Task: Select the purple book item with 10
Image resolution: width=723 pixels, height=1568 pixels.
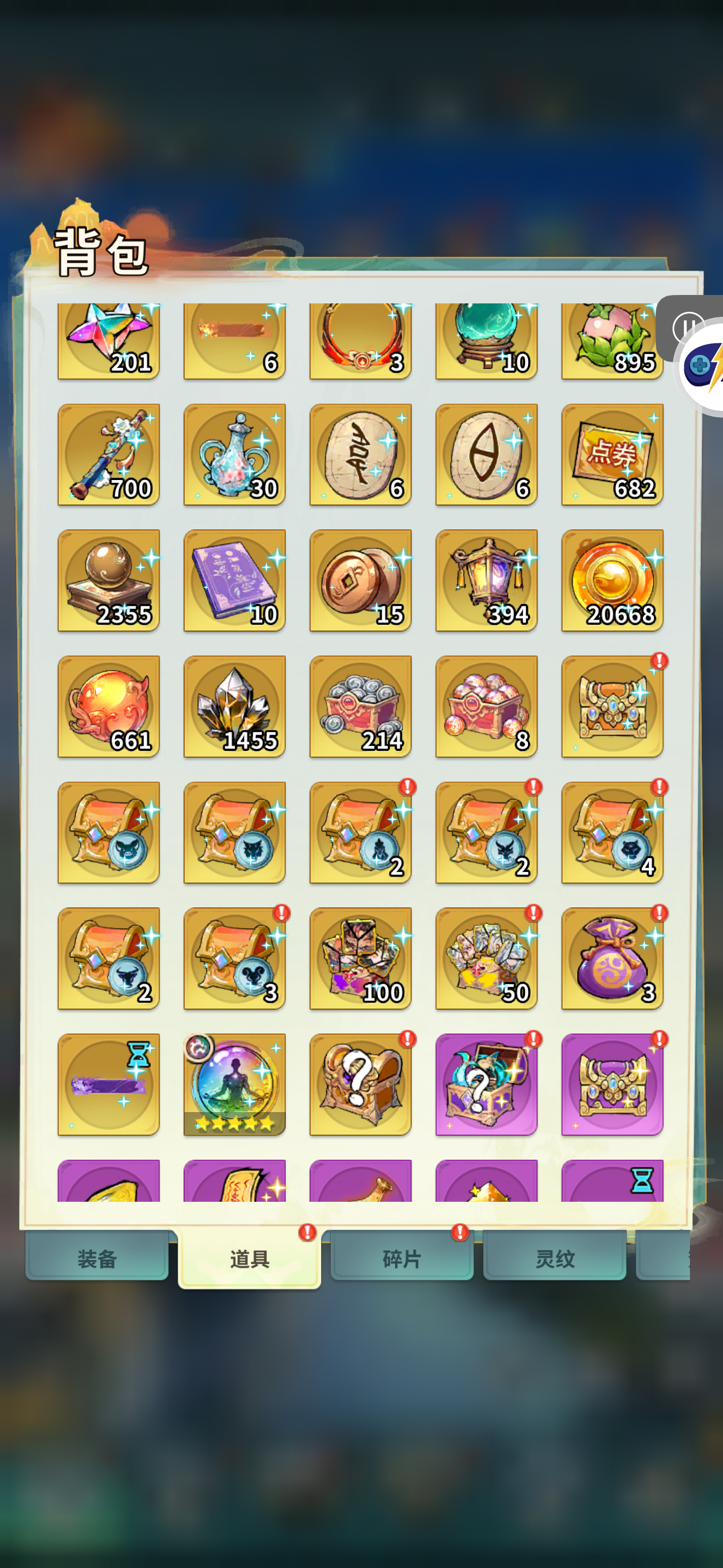Action: (x=234, y=580)
